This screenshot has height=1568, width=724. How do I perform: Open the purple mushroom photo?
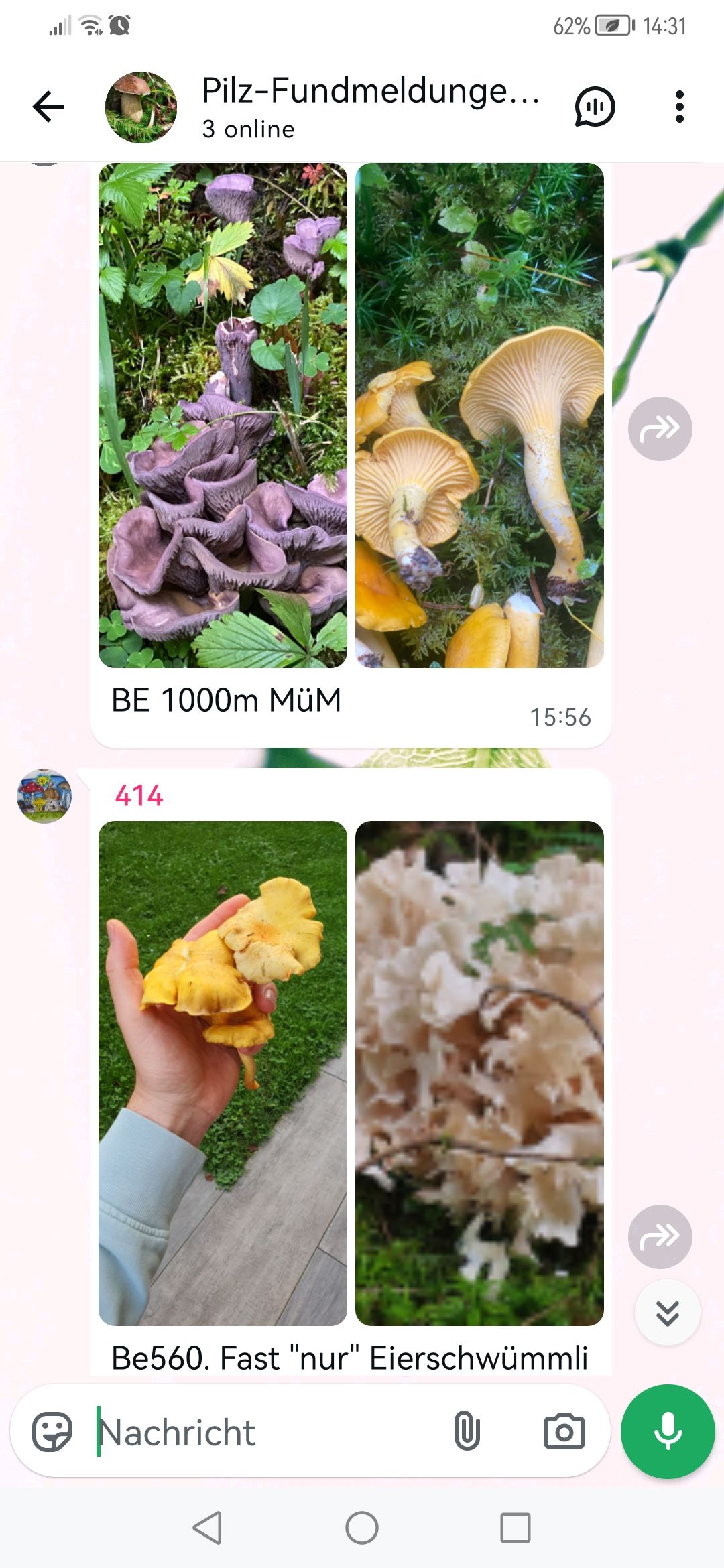pos(223,415)
